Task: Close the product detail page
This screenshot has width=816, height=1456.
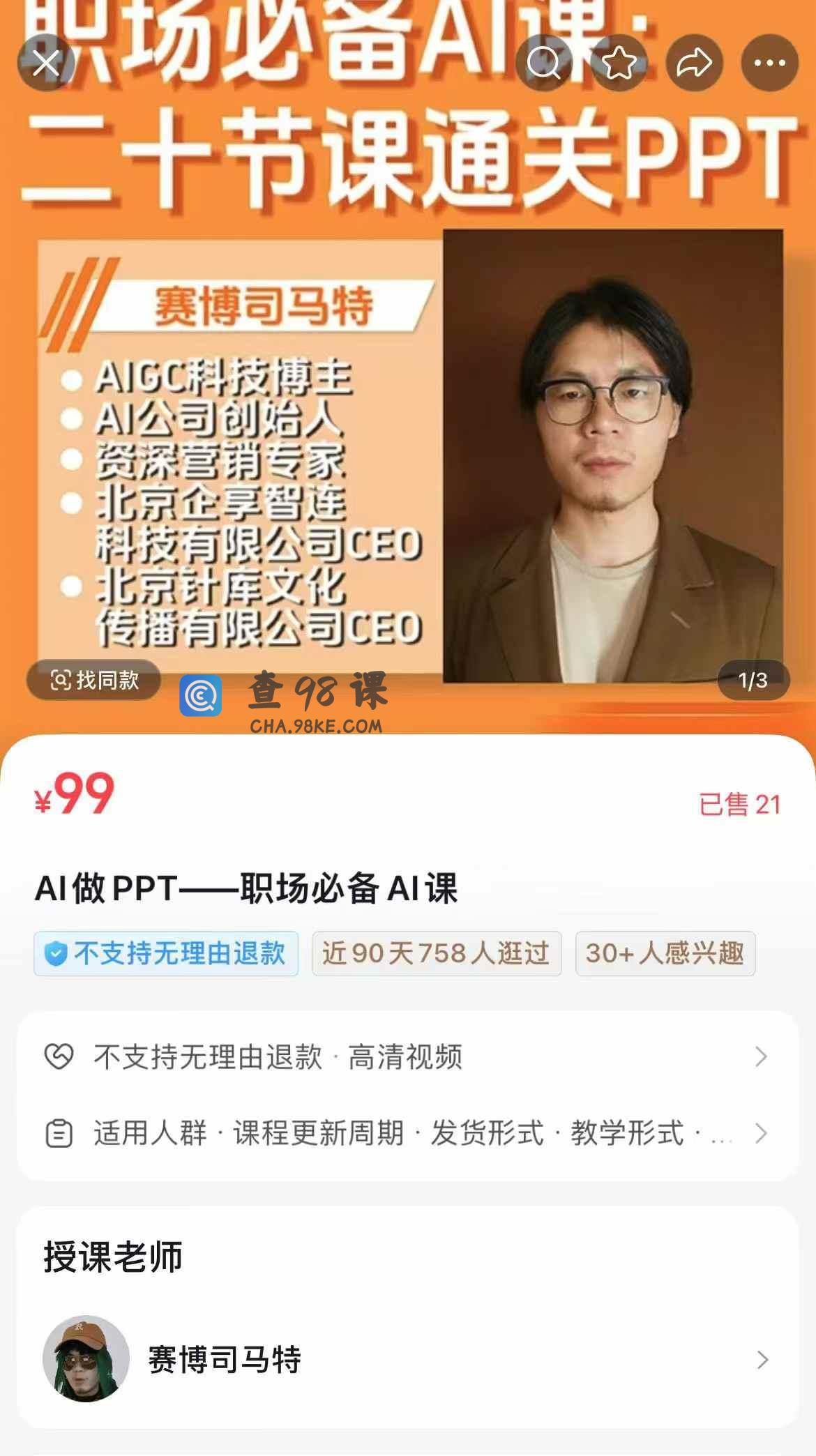Action: (46, 63)
